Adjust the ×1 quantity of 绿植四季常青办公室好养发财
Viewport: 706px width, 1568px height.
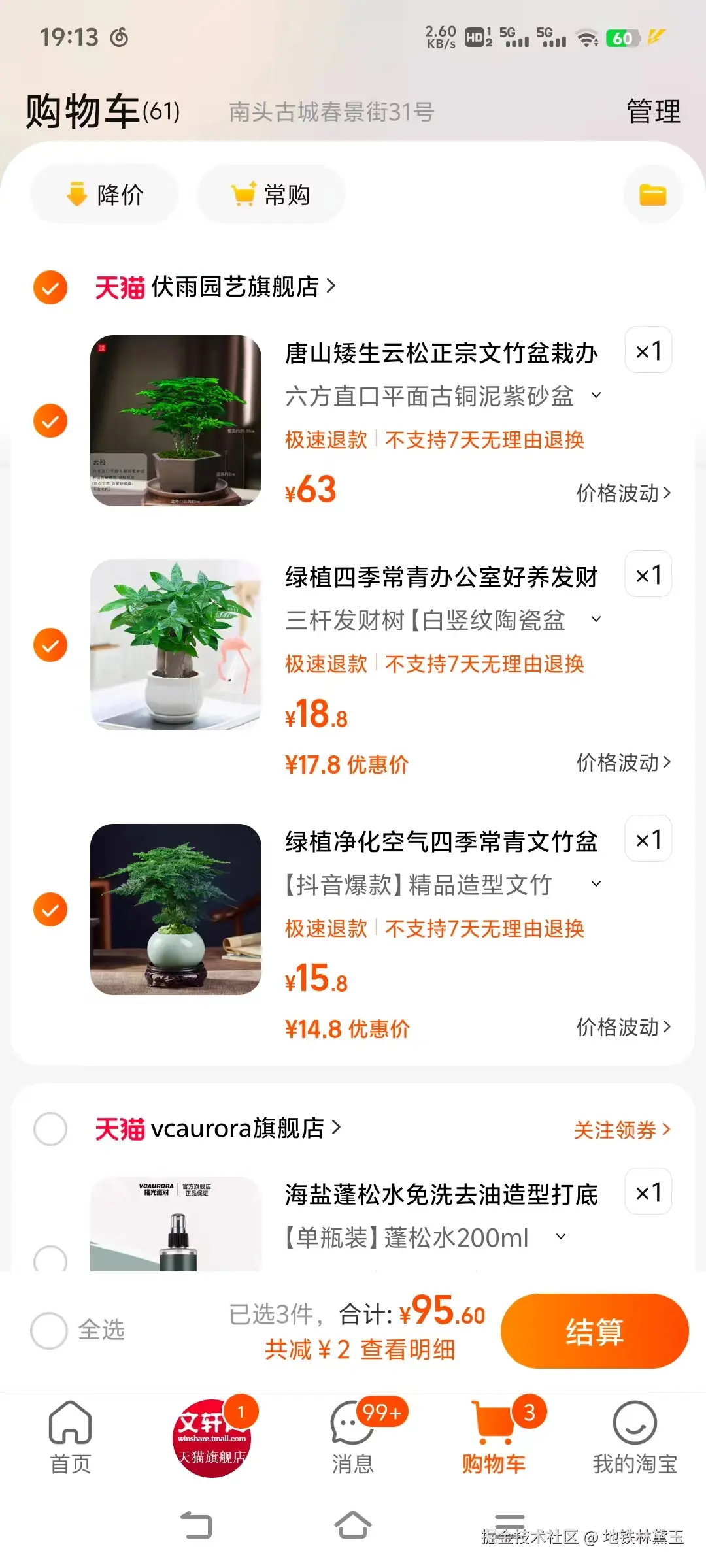pos(648,575)
